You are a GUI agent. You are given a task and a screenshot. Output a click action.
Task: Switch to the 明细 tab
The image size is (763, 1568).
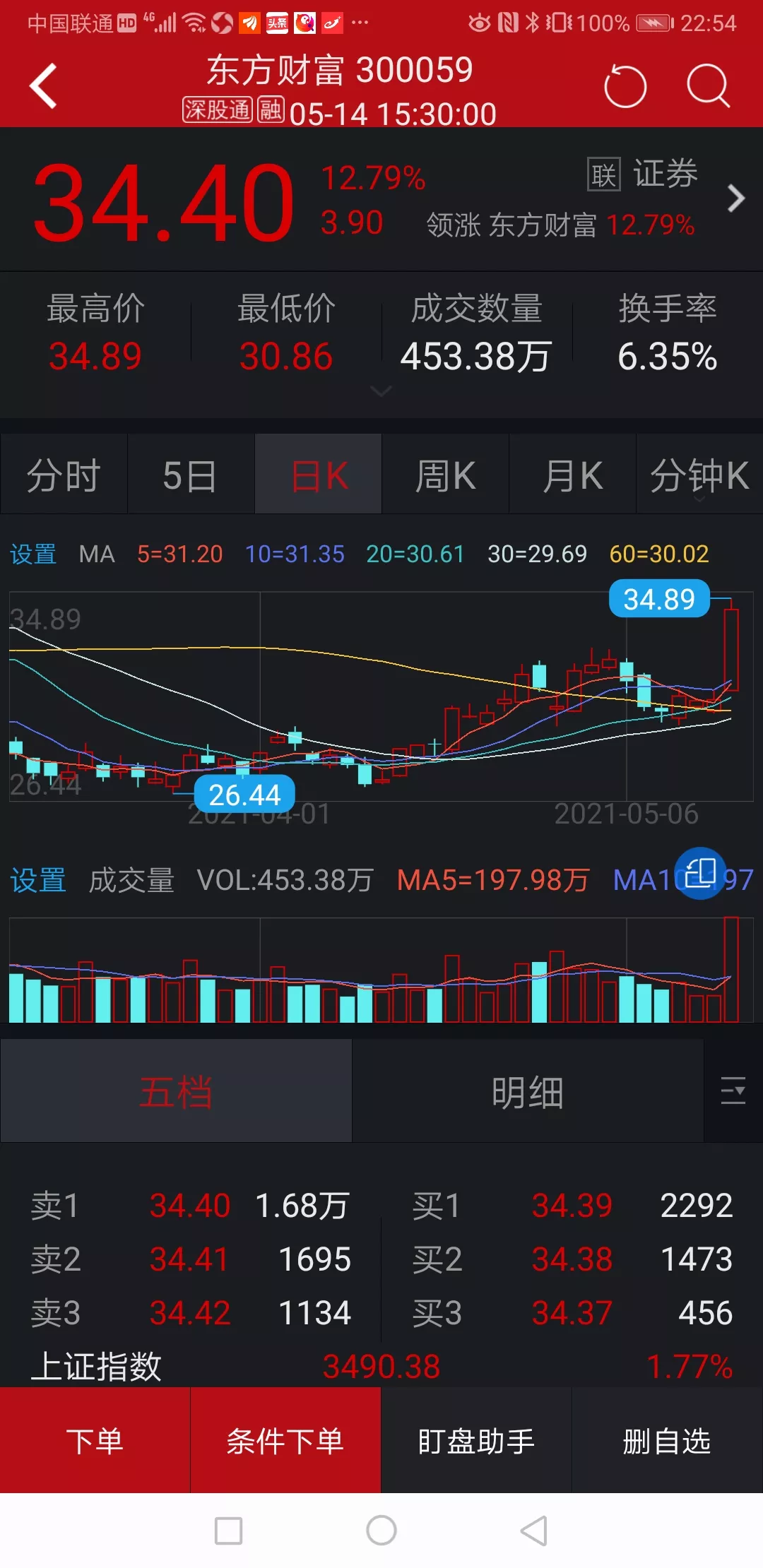(528, 1092)
